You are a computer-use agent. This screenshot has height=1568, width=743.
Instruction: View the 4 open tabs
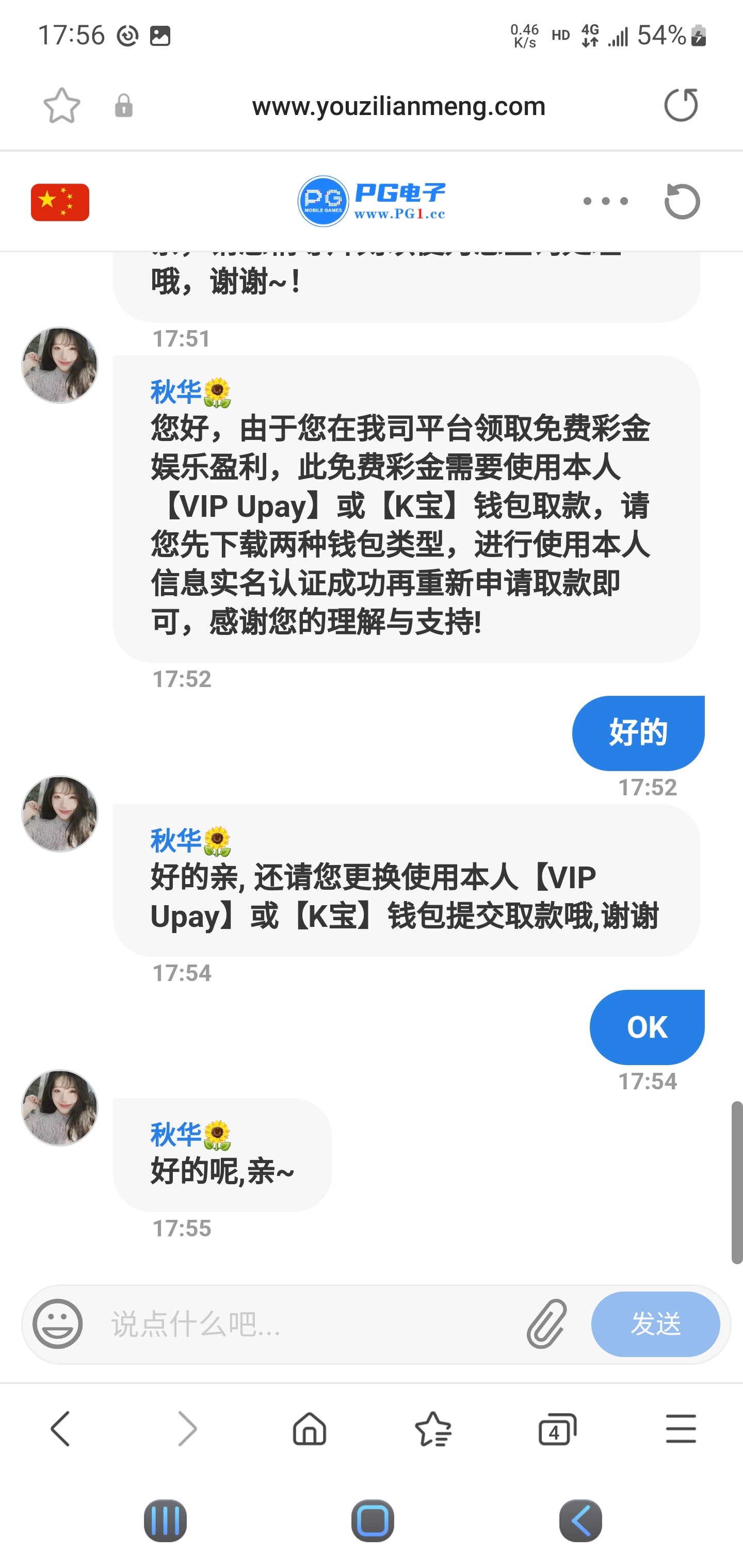(557, 1428)
